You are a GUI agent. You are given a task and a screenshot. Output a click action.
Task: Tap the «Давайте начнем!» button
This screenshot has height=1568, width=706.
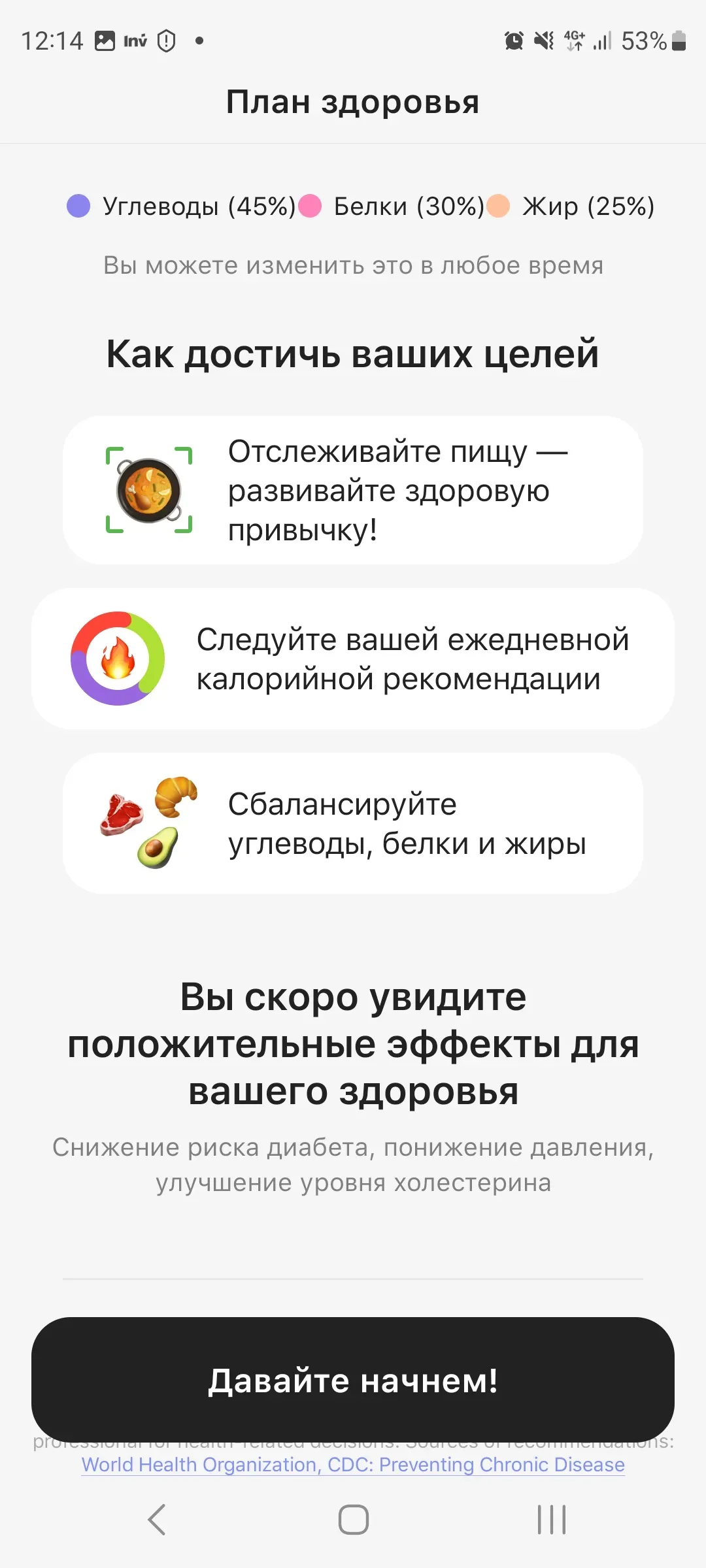pyautogui.click(x=353, y=1380)
